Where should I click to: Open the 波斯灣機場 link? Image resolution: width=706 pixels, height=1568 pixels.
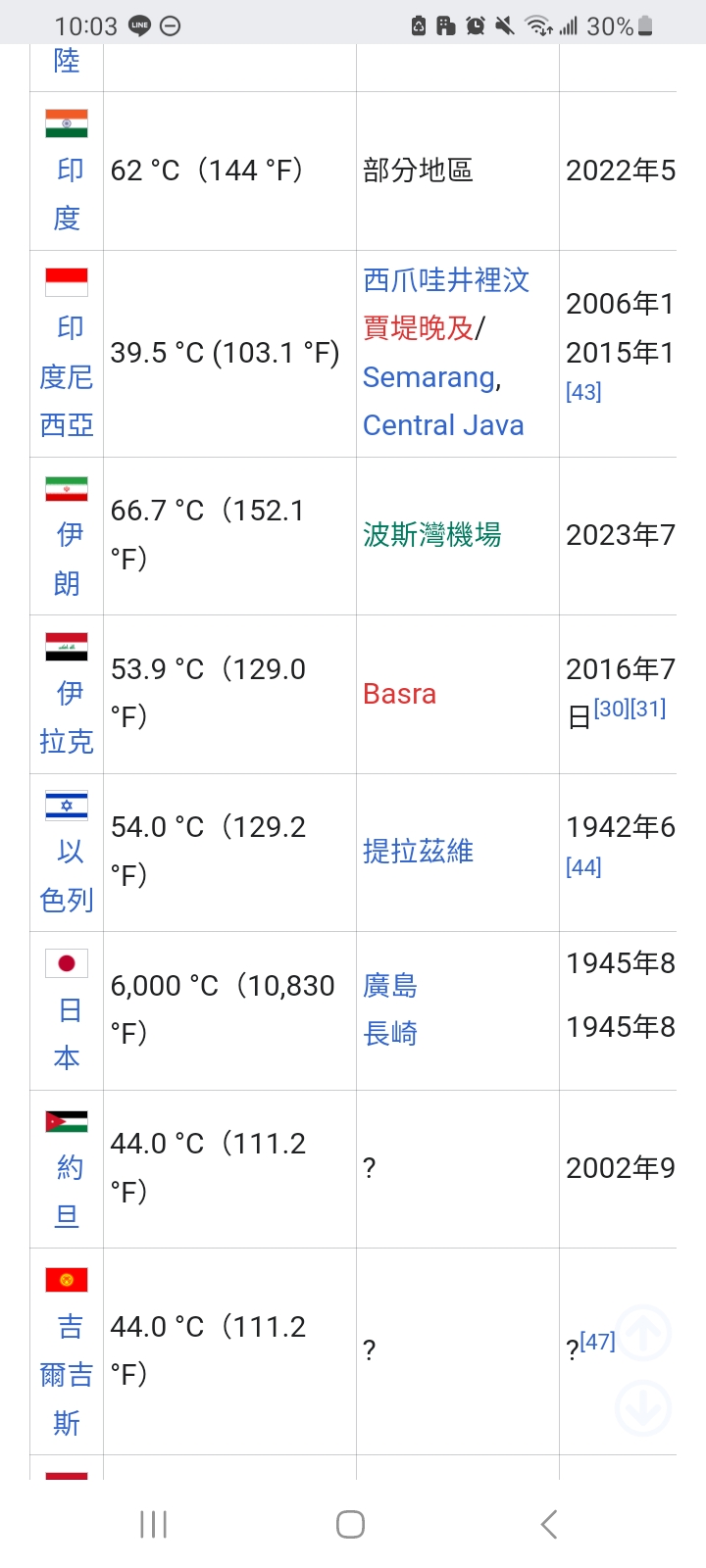(432, 535)
